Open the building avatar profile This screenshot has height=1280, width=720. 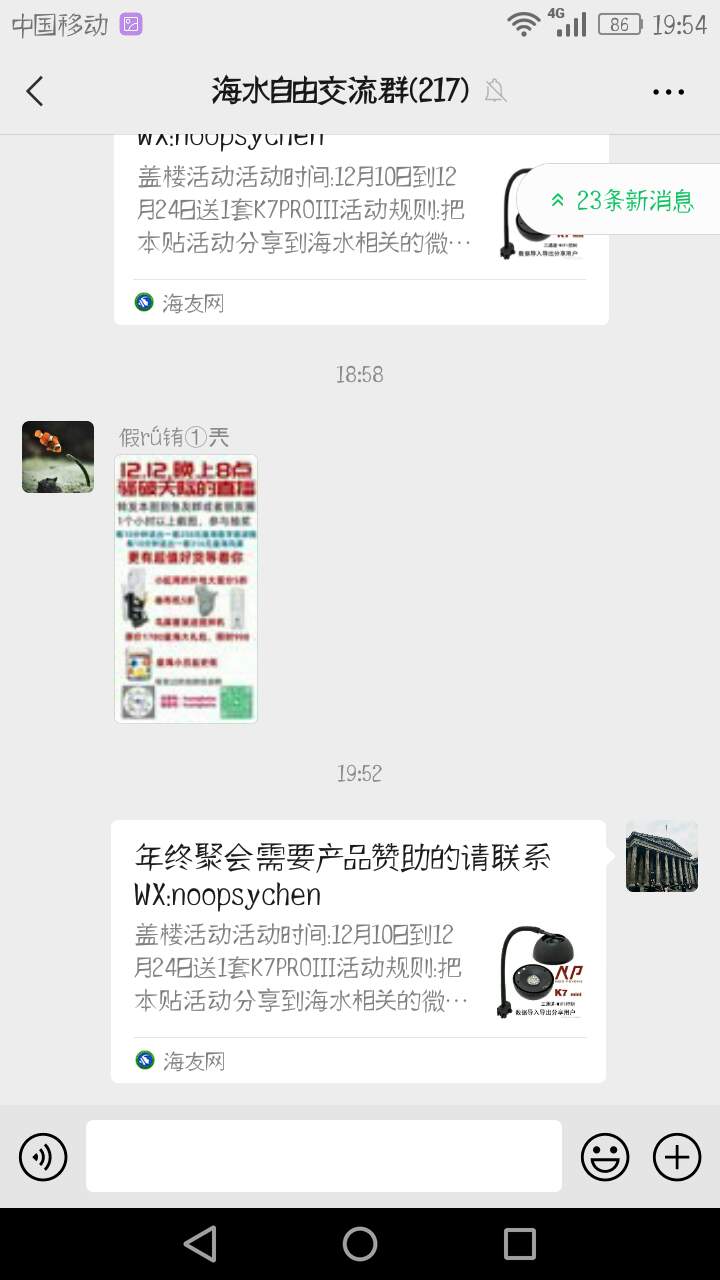tap(661, 856)
